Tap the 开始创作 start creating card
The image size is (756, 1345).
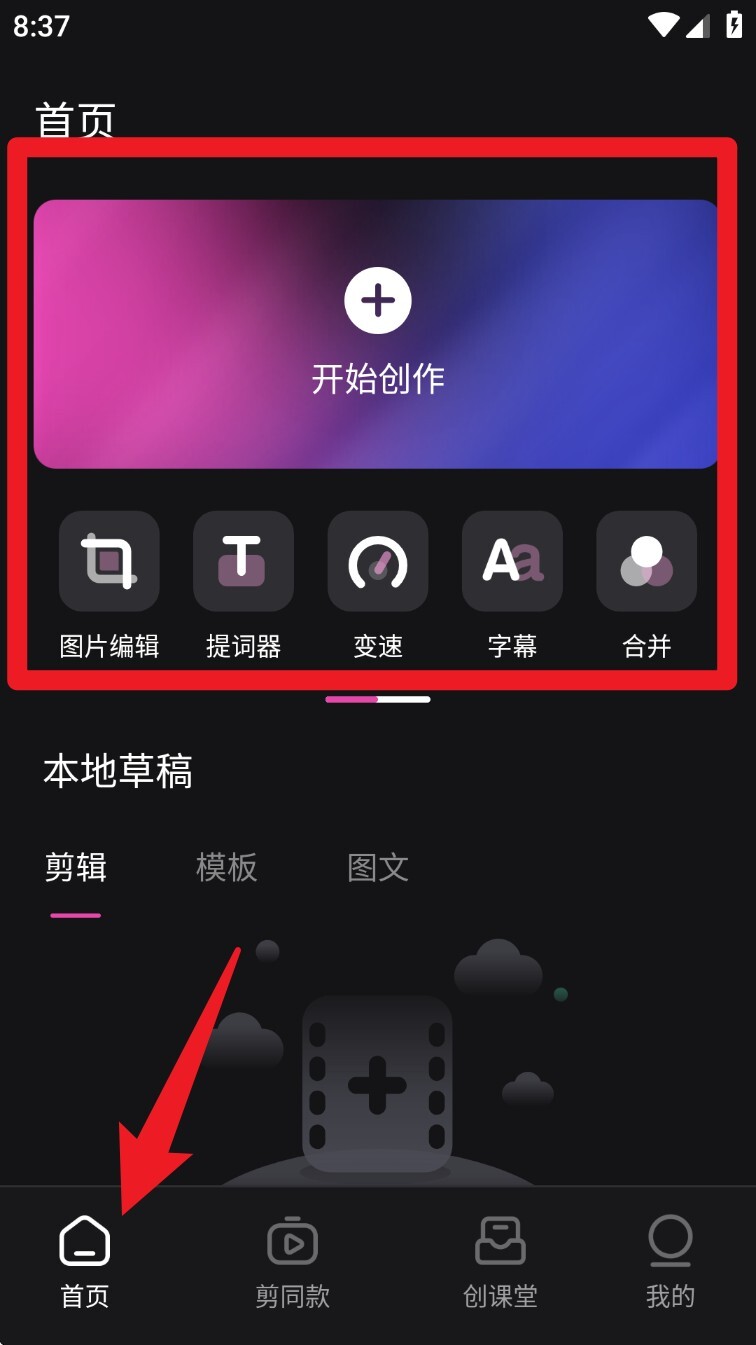(x=377, y=334)
